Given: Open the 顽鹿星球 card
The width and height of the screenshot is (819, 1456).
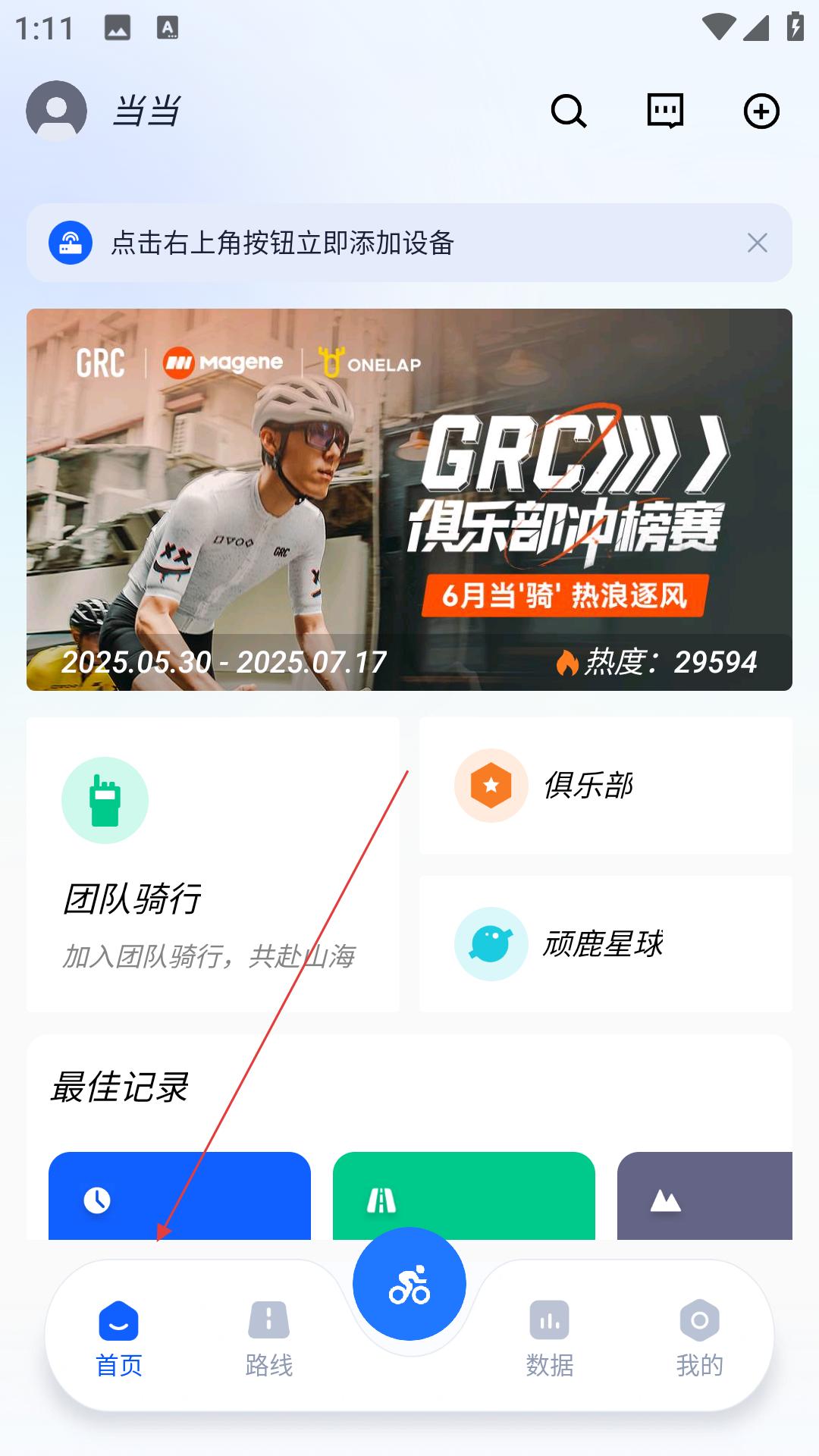Looking at the screenshot, I should click(605, 944).
